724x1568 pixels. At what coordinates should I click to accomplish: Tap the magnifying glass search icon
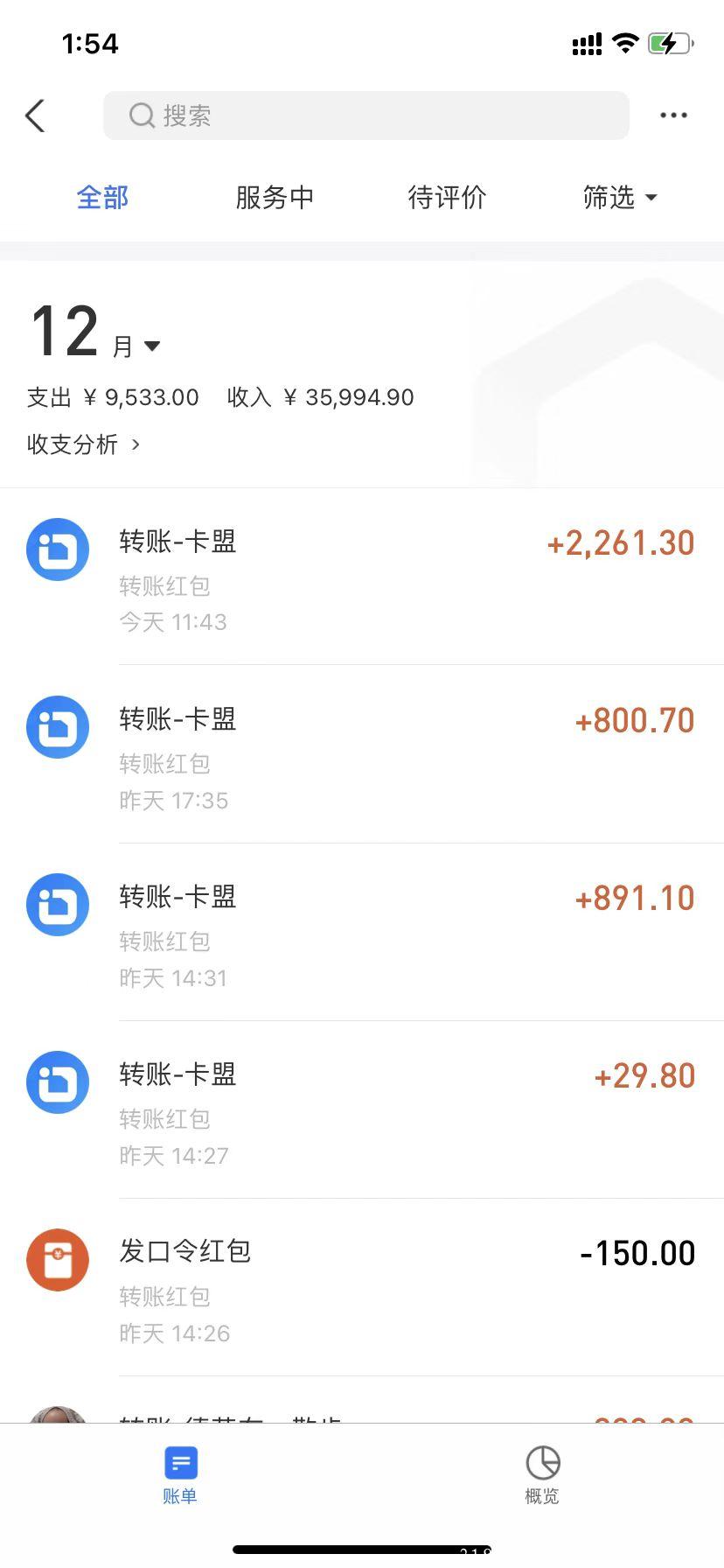141,115
